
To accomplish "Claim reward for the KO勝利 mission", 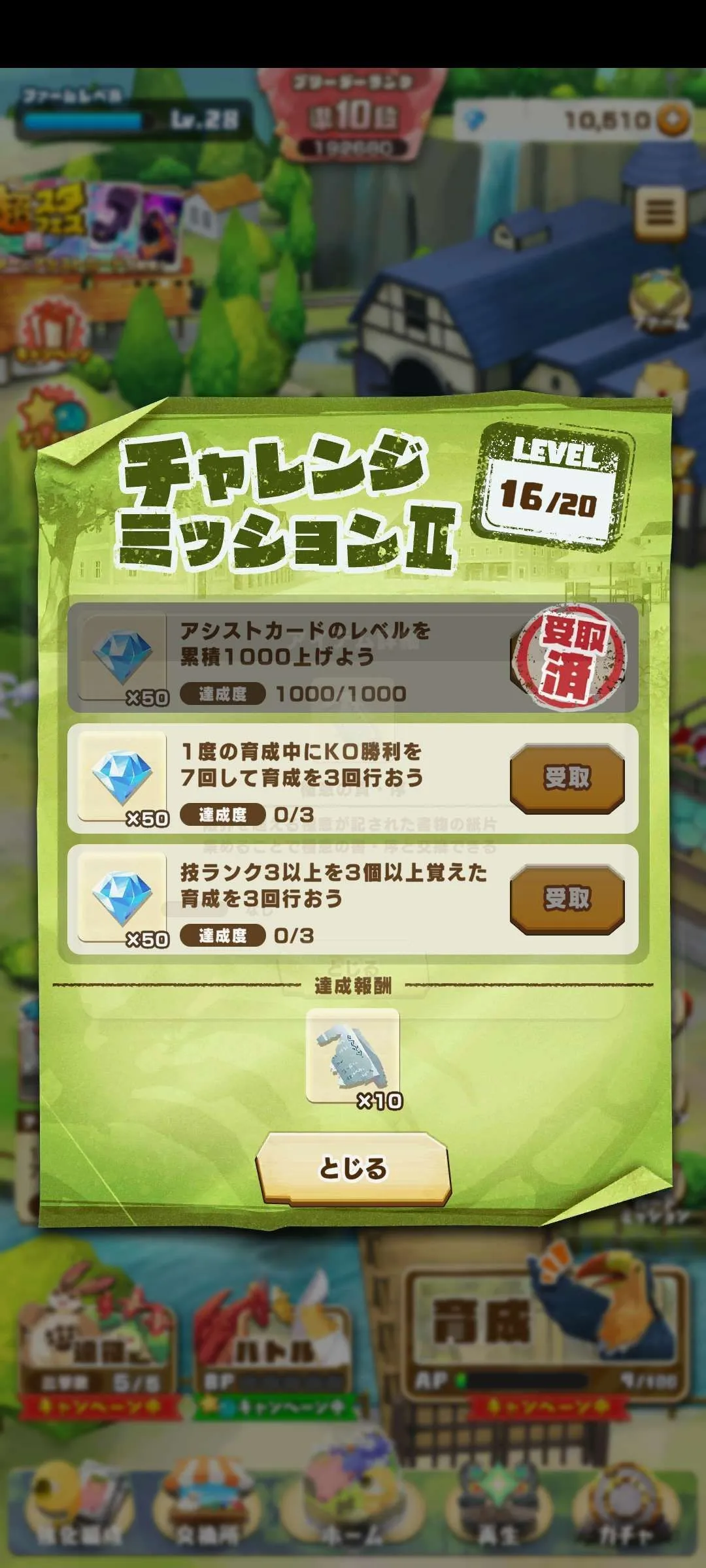I will (x=567, y=778).
